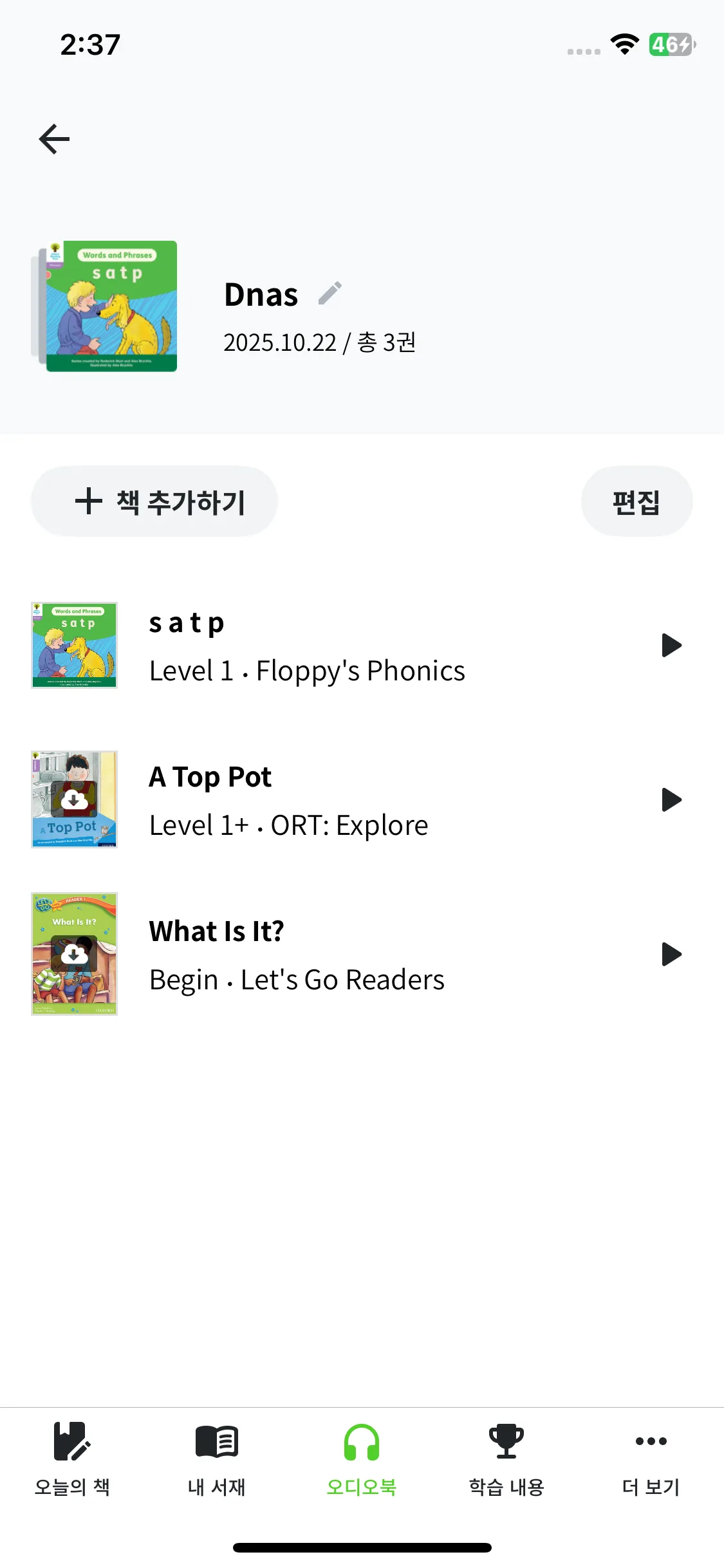Screen dimensions: 724x1568
Task: Go back using the arrow icon
Action: 54,139
